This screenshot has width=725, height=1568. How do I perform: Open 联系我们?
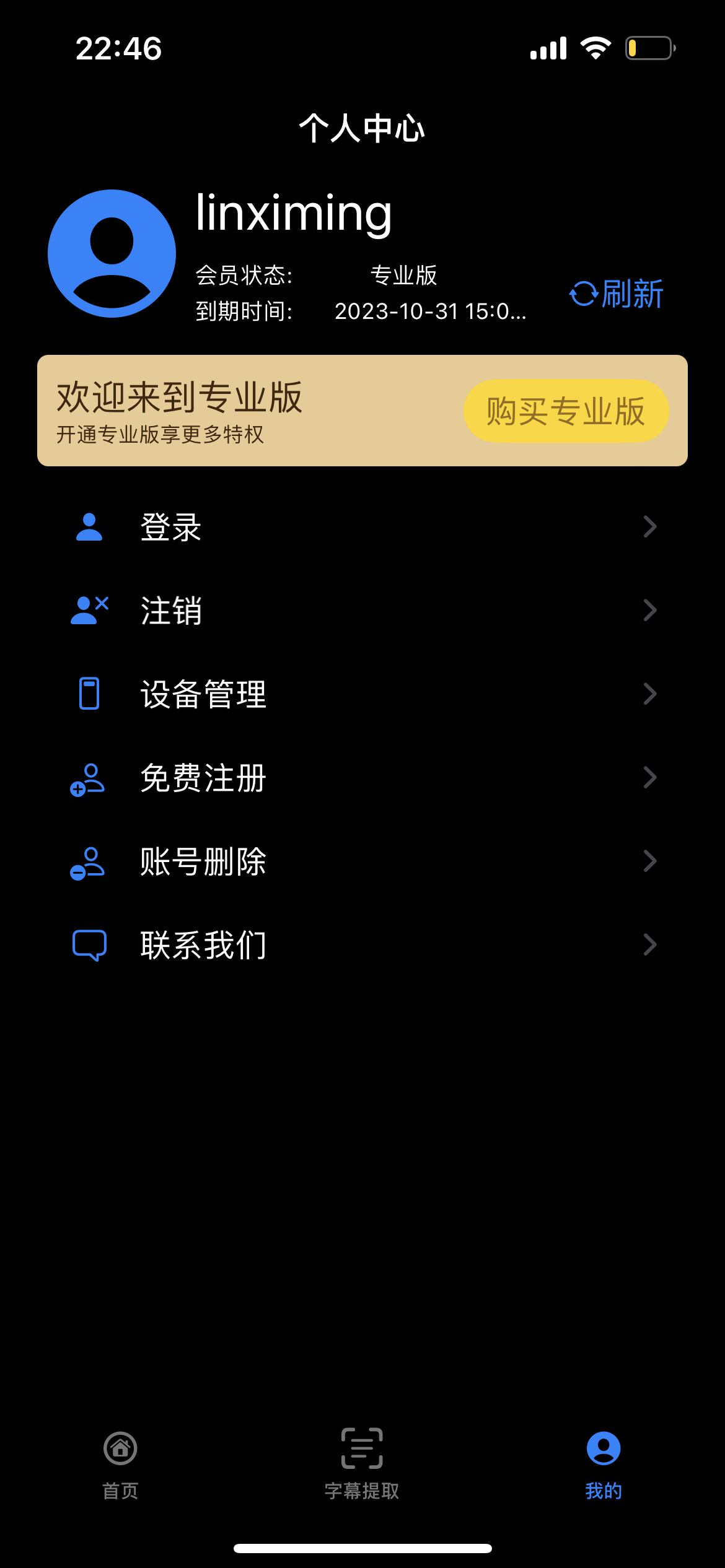[x=362, y=945]
